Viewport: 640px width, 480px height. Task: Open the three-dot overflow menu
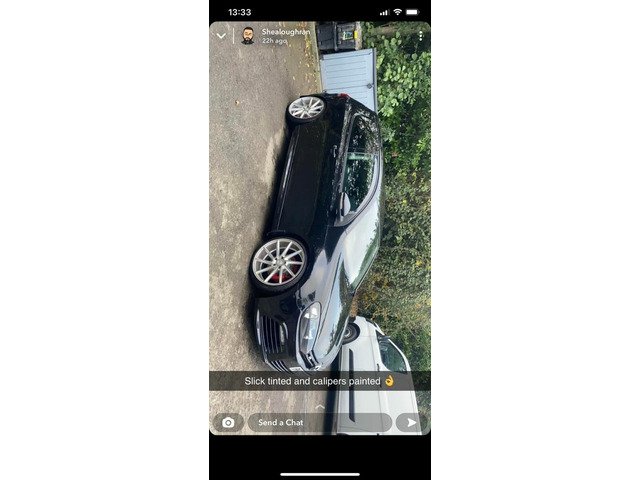pyautogui.click(x=420, y=36)
